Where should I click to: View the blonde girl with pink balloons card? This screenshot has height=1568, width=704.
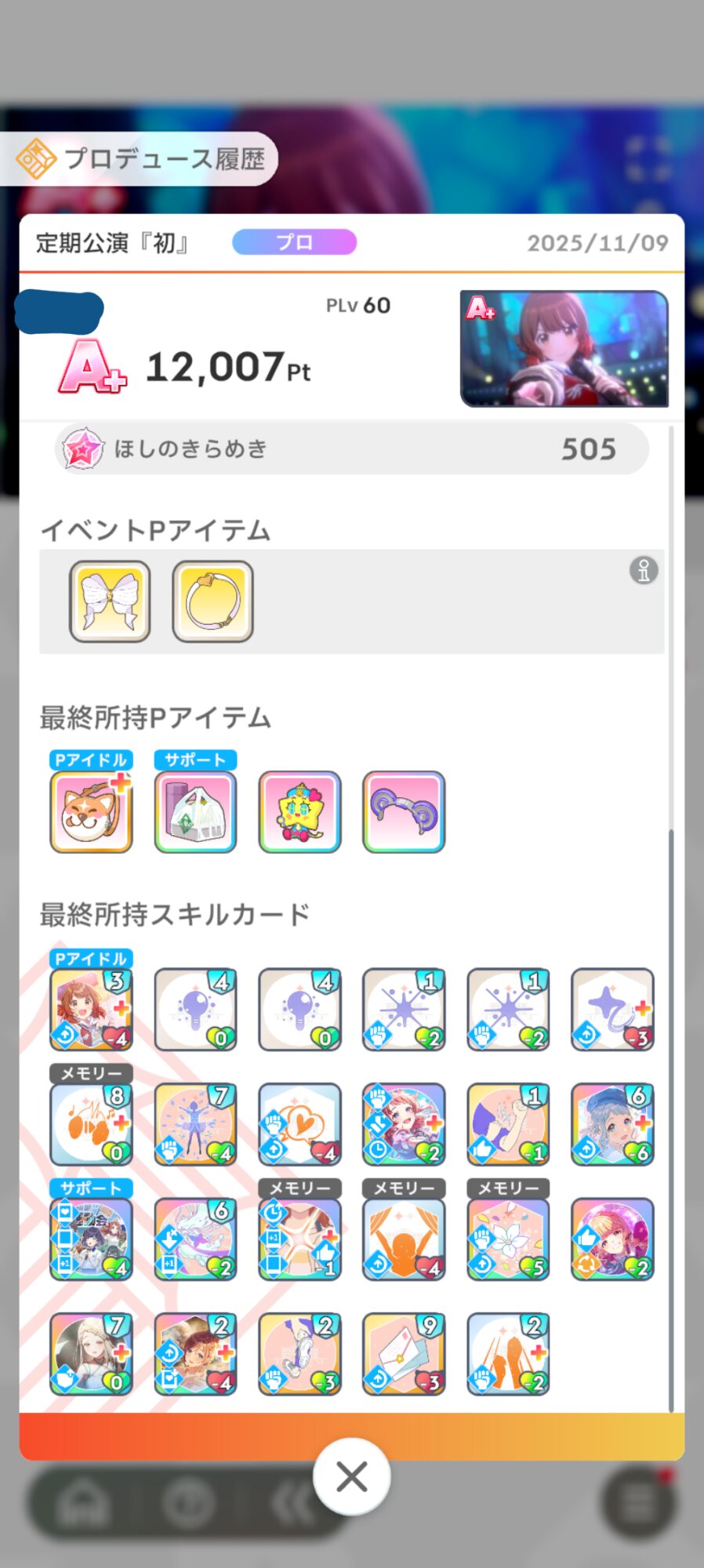612,1239
